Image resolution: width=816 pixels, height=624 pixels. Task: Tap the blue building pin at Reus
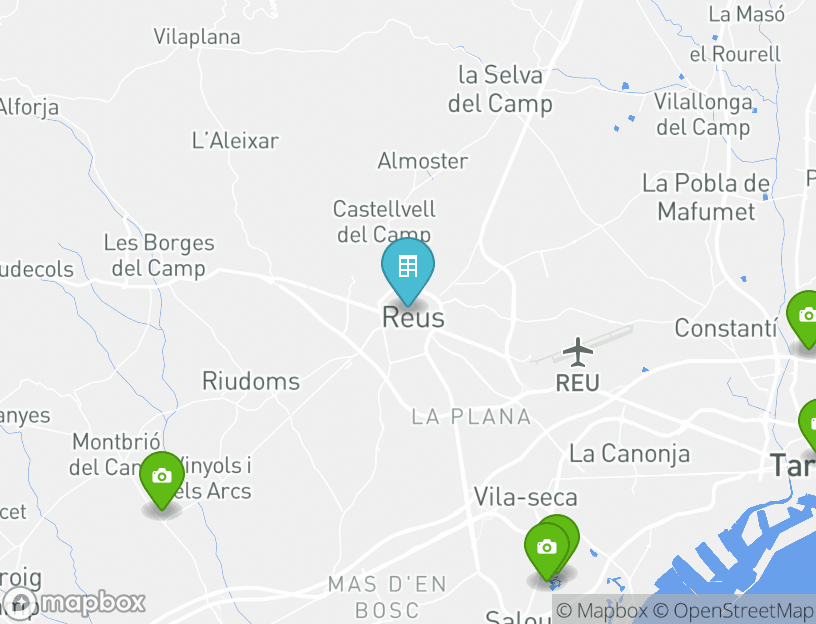click(x=408, y=268)
